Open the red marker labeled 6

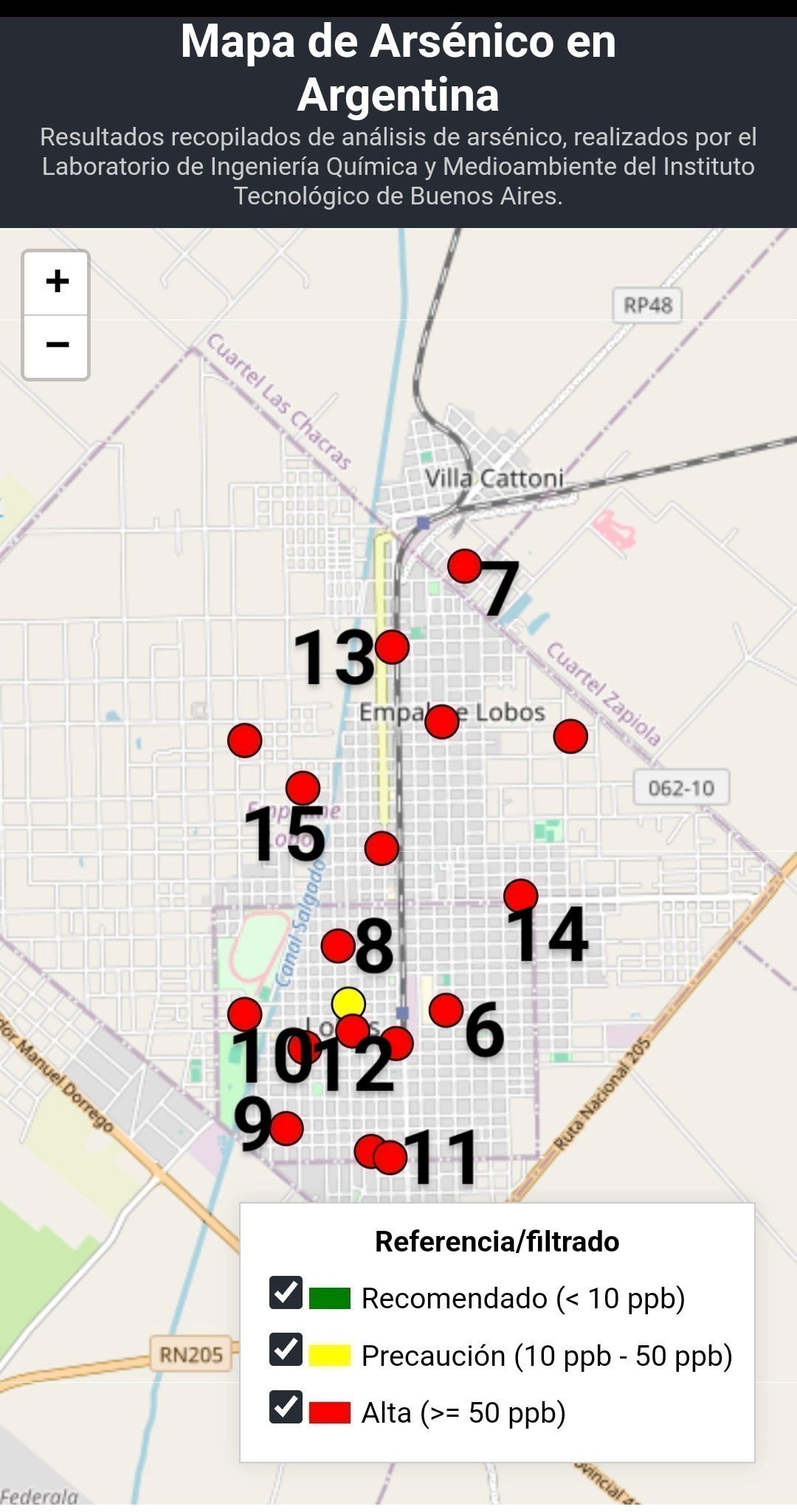[x=446, y=1010]
